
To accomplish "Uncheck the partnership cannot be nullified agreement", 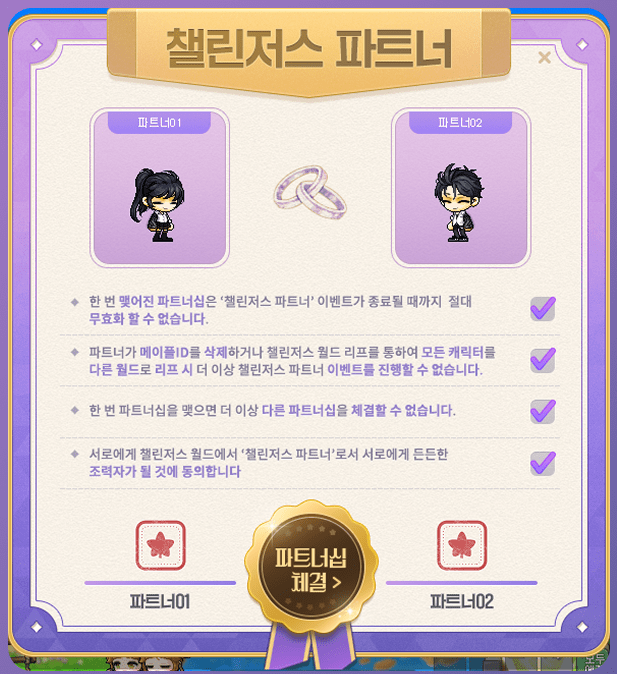I will (x=542, y=308).
